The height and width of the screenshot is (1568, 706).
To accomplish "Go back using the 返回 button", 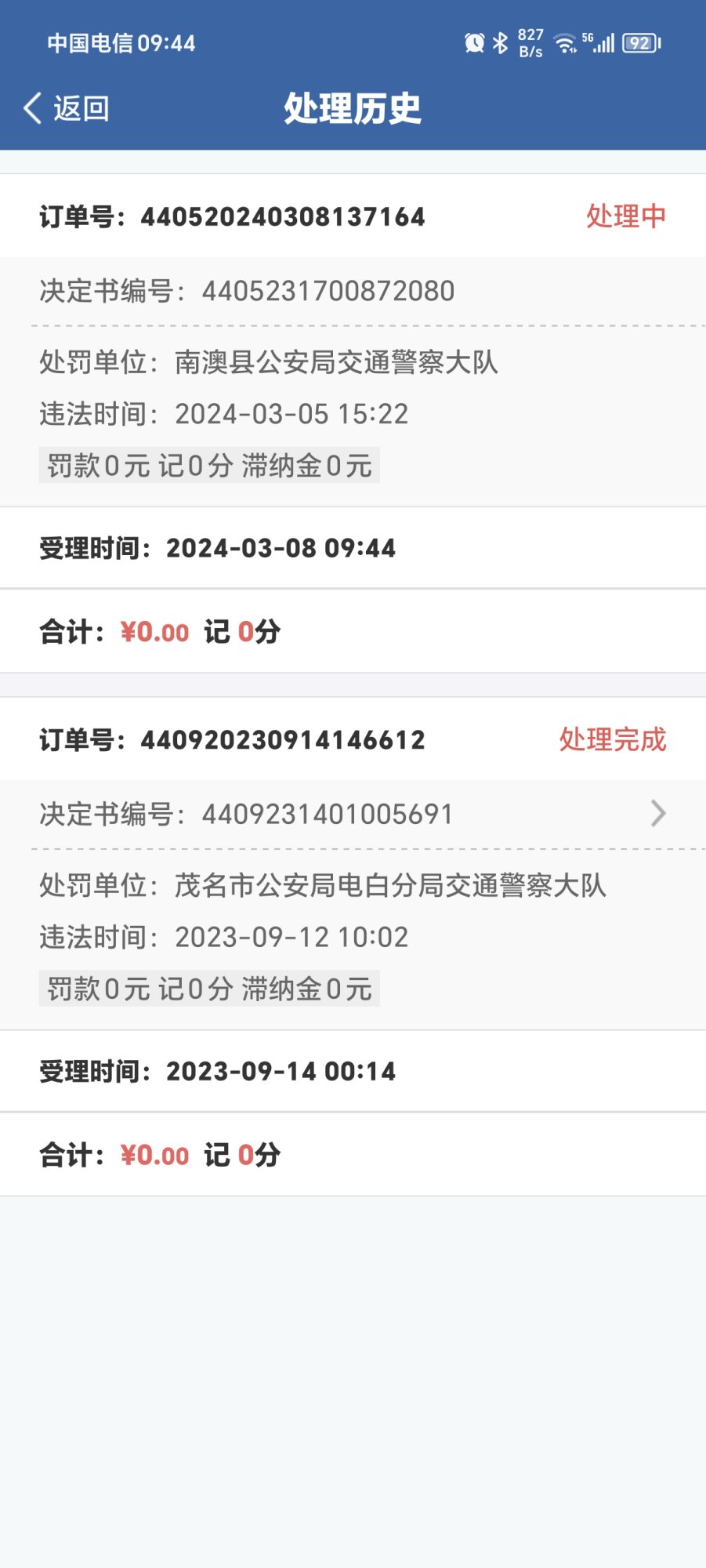I will click(67, 108).
